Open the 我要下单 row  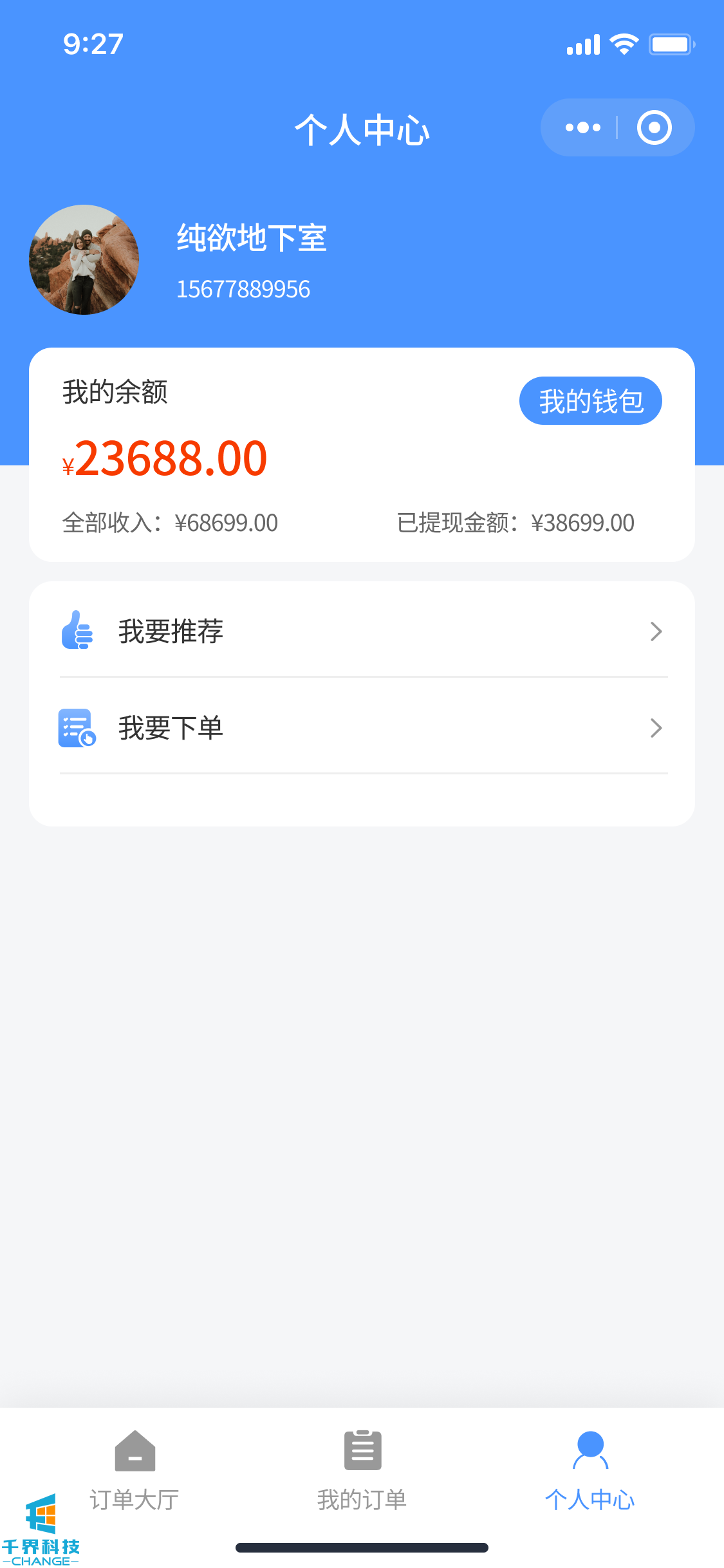[362, 727]
